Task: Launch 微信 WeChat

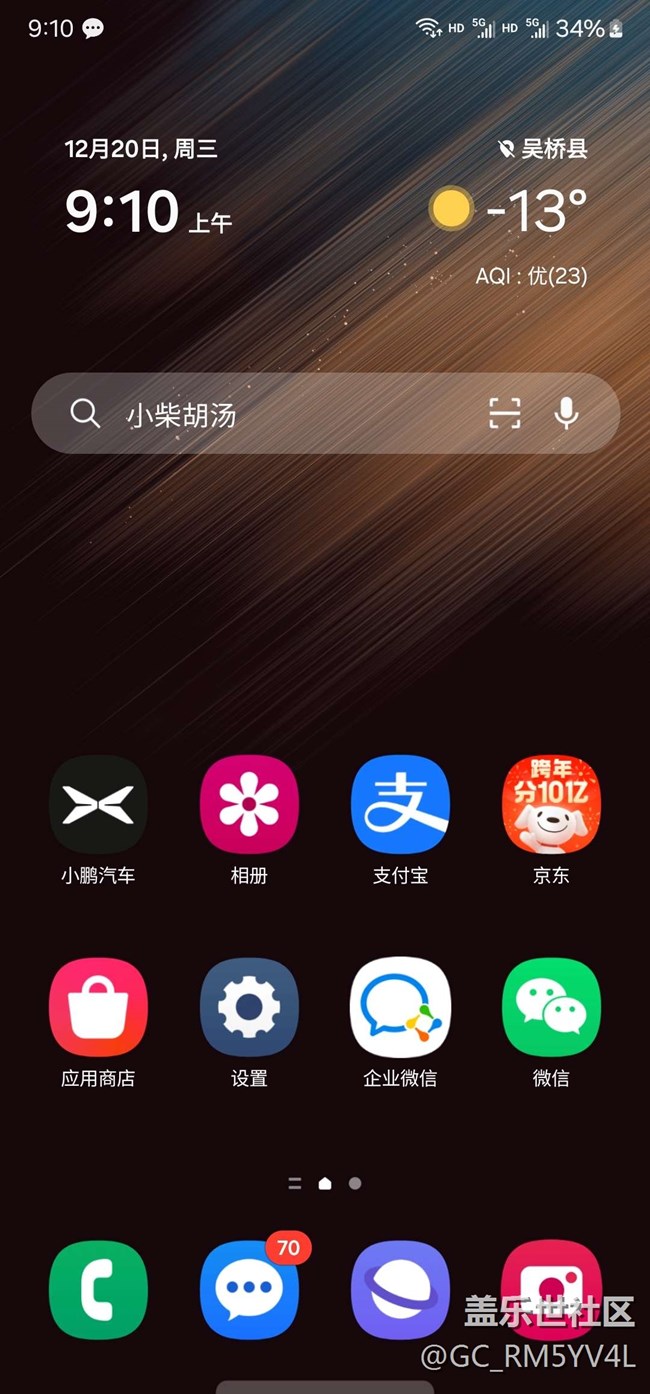Action: (x=551, y=1008)
